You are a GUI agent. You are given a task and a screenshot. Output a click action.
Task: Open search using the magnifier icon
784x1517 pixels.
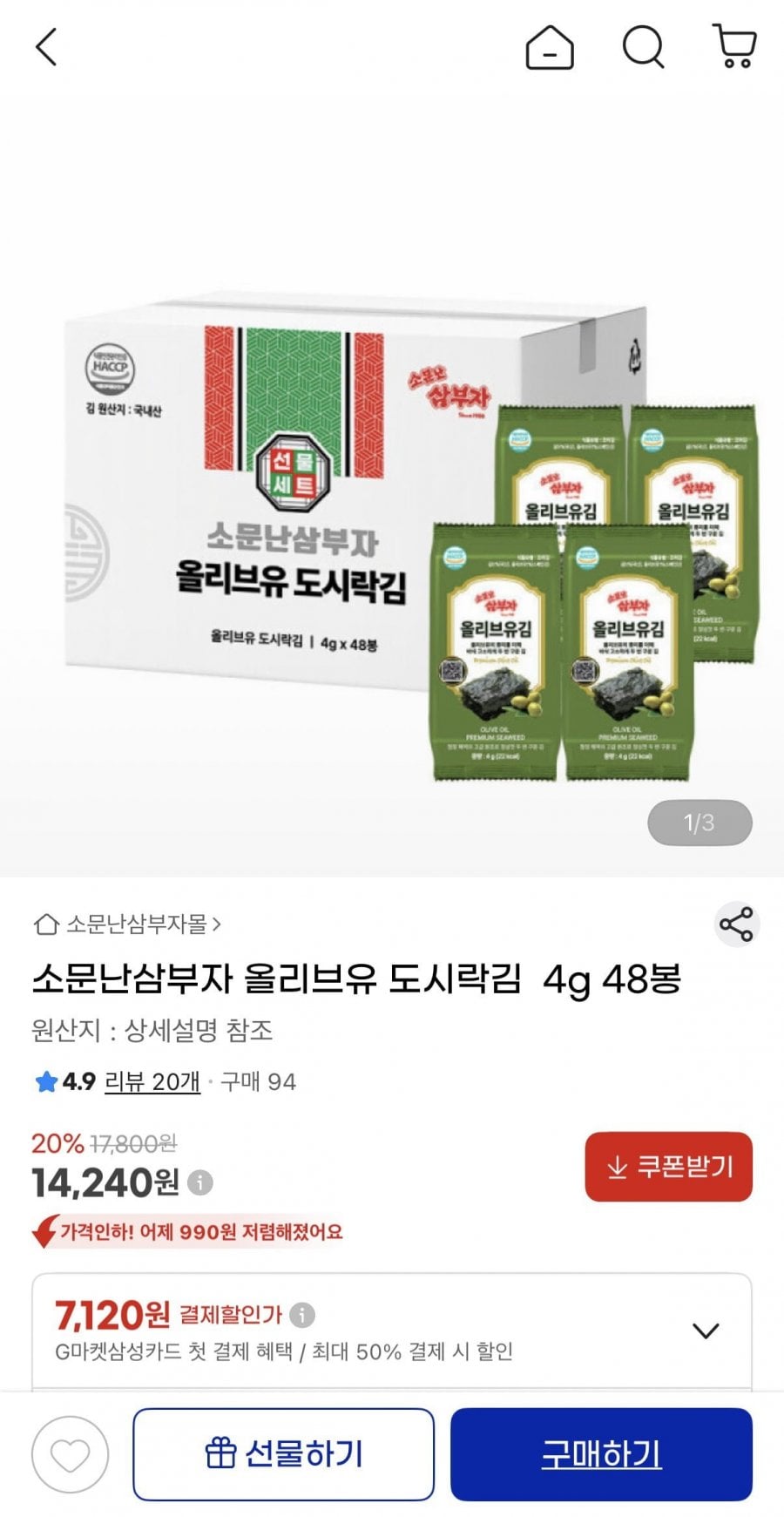point(643,48)
